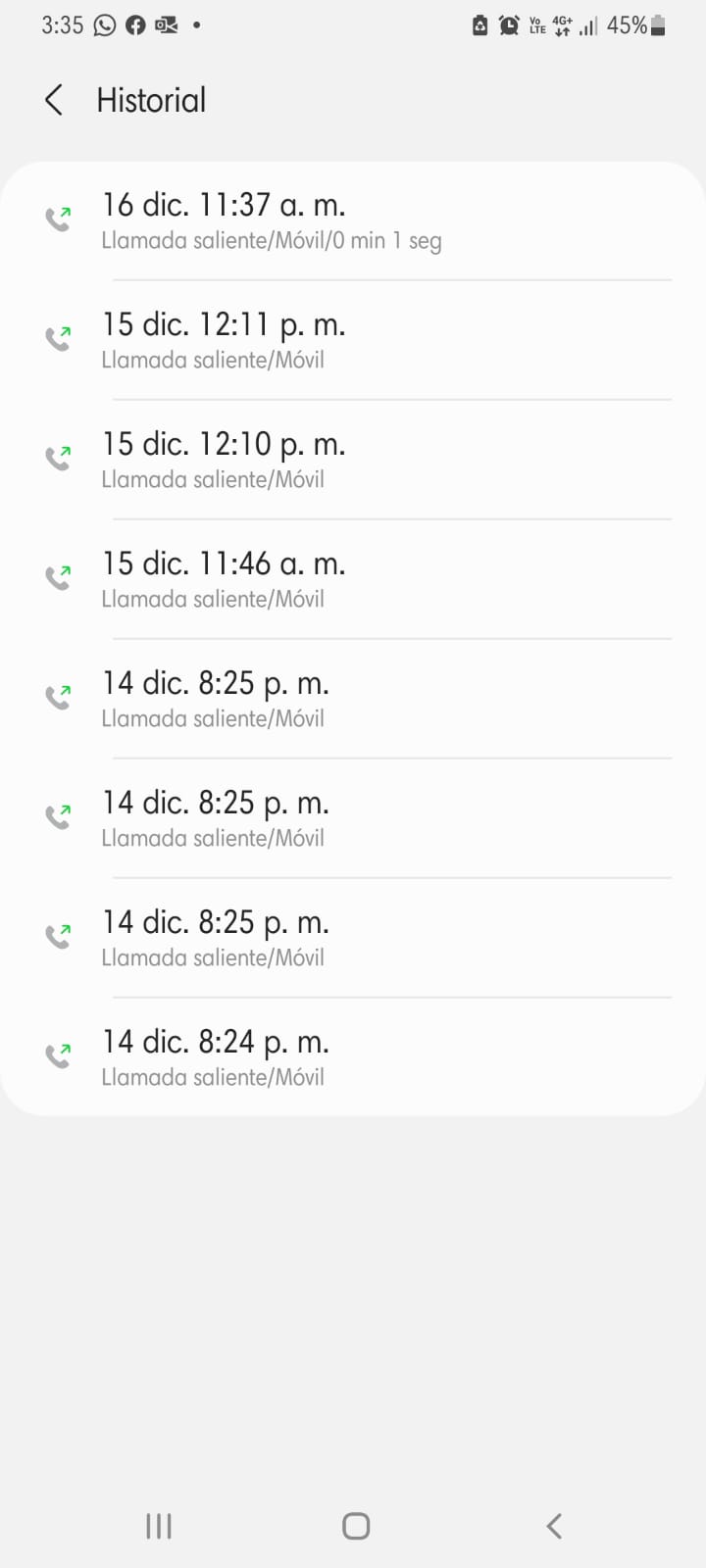Go to the home screen

click(356, 1526)
